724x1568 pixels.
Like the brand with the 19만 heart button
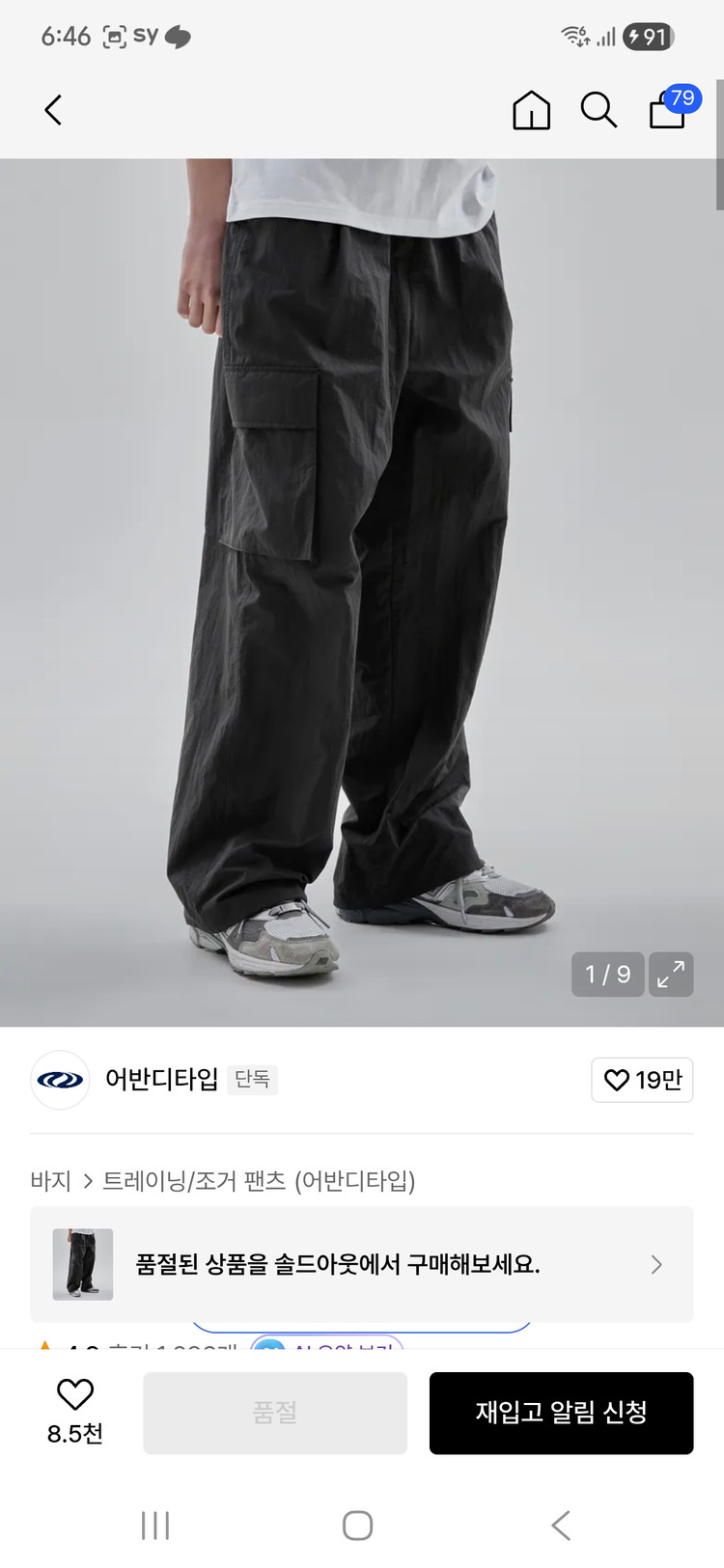pyautogui.click(x=642, y=1080)
